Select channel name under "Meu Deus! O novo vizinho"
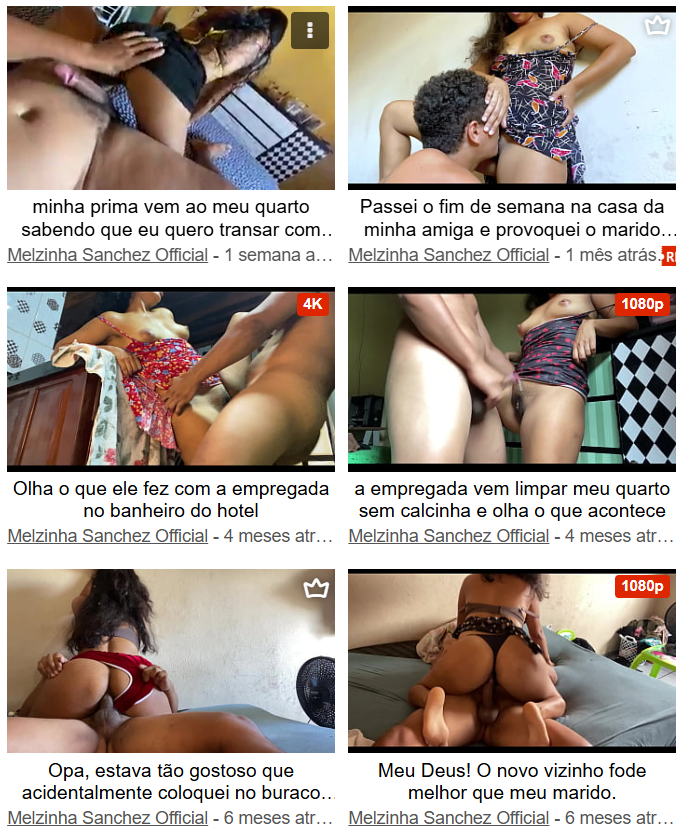Image resolution: width=681 pixels, height=832 pixels. point(449,818)
